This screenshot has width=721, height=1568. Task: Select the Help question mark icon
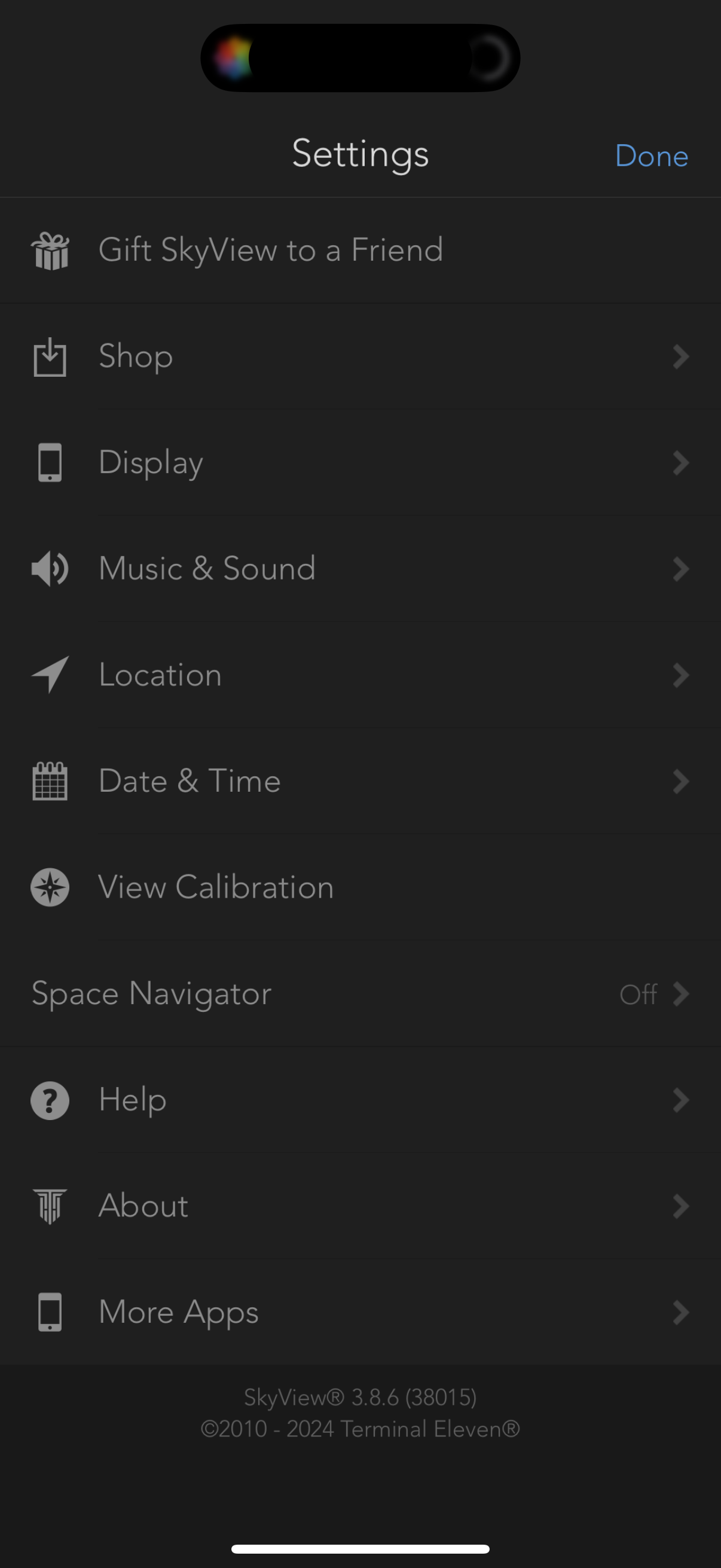(x=50, y=1100)
